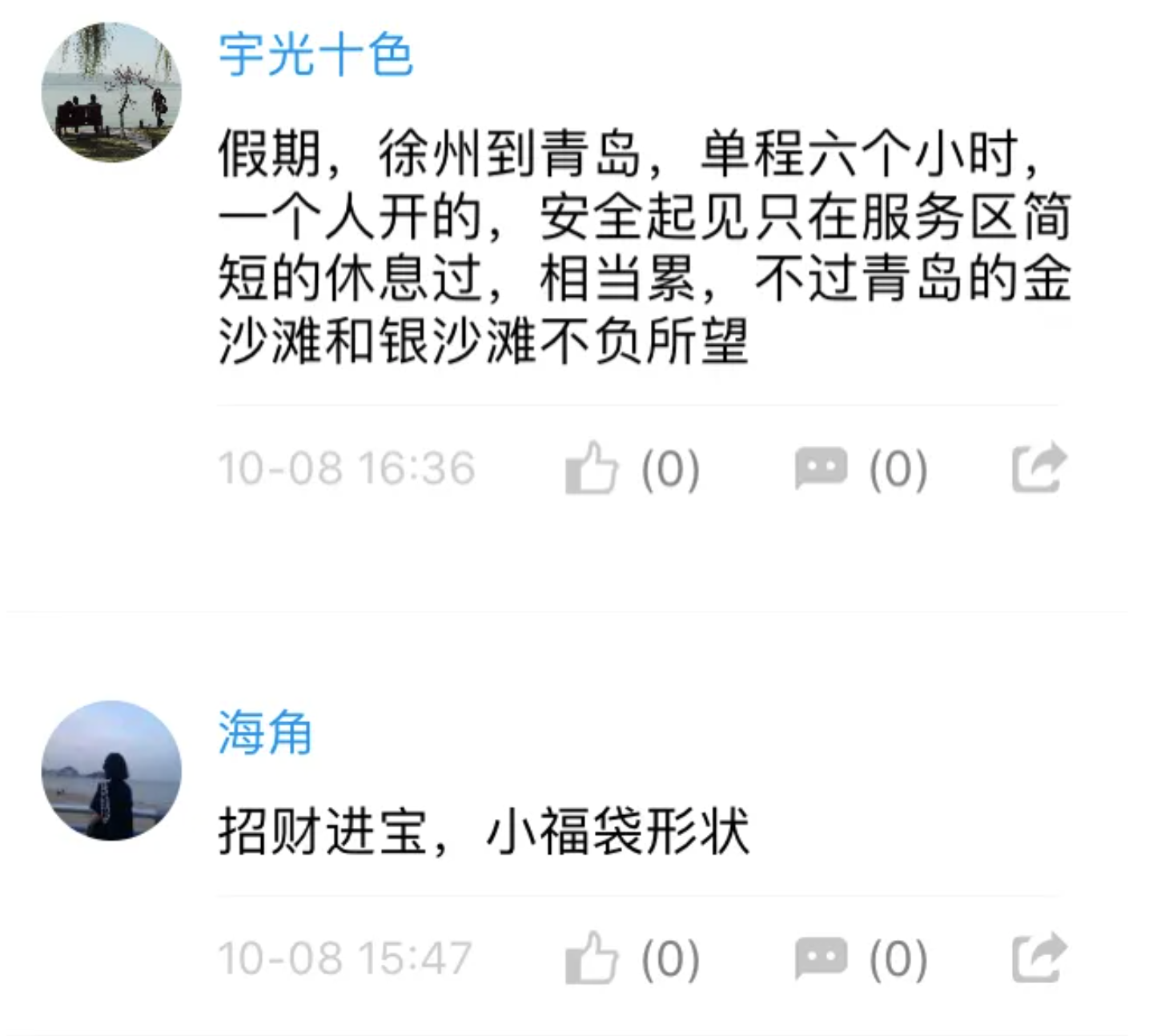Tap the username 海角
The image size is (1161, 1036).
point(265,733)
